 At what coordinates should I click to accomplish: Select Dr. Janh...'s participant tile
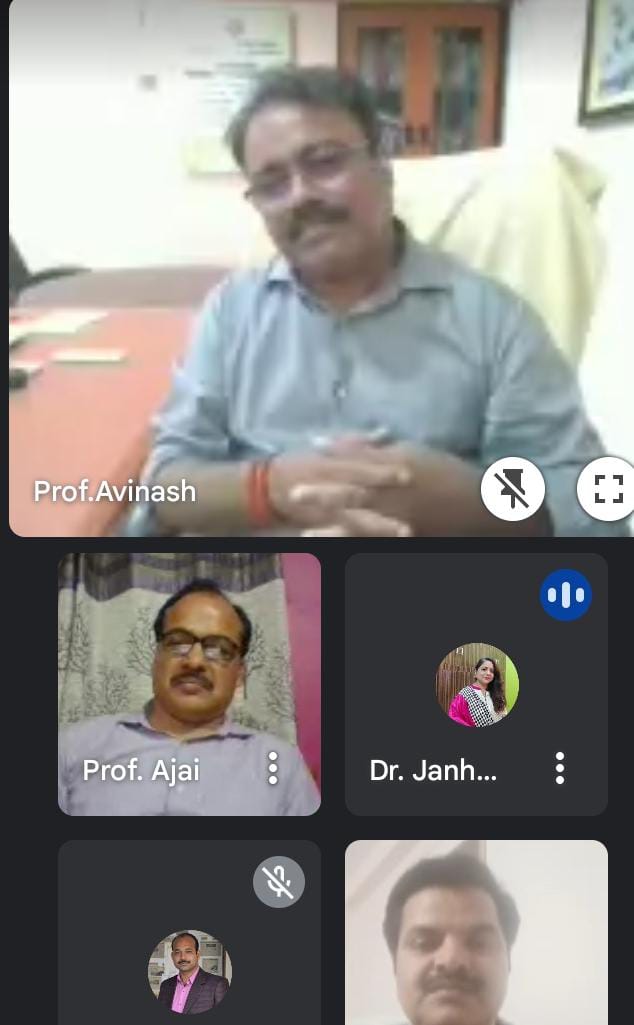pyautogui.click(x=476, y=684)
